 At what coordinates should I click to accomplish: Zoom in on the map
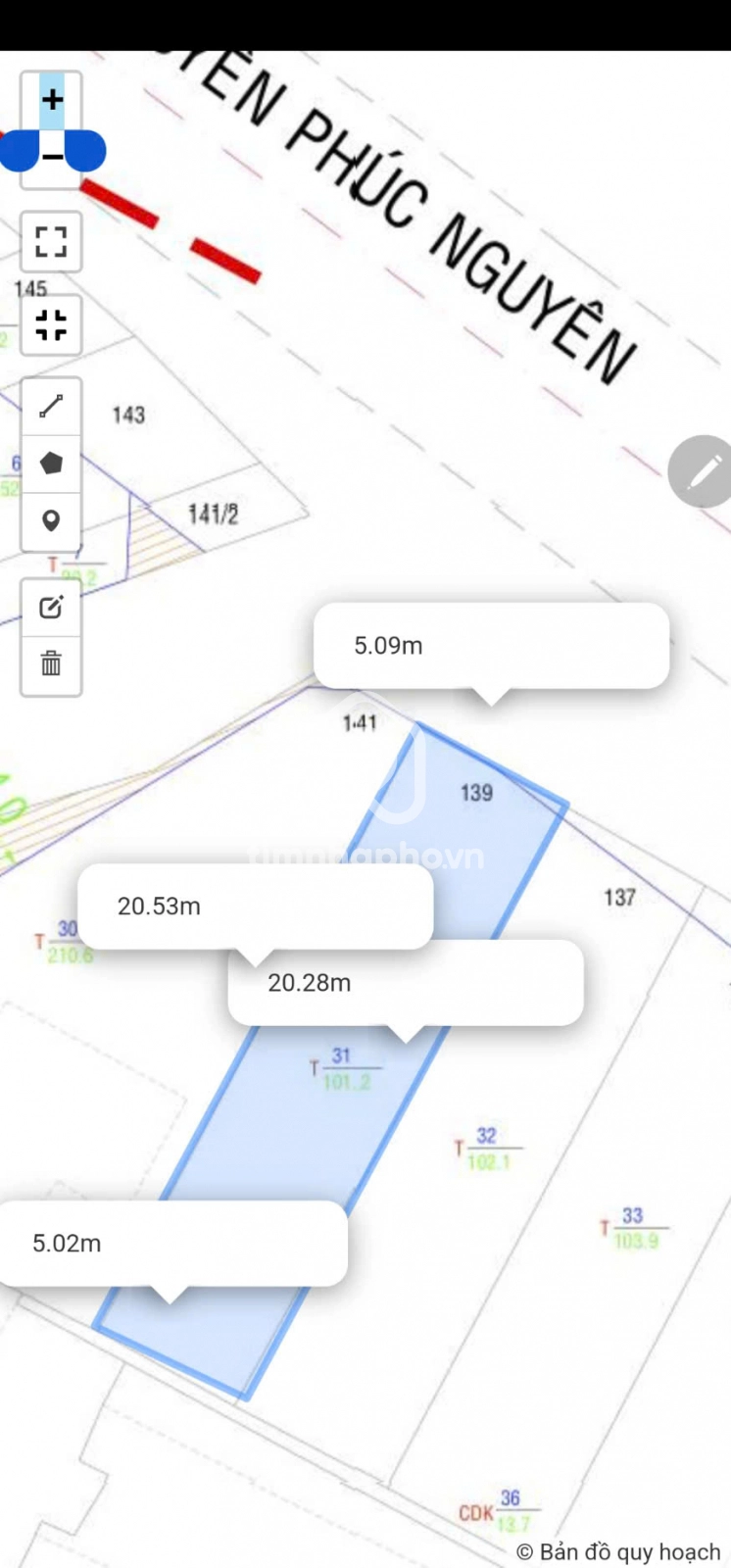[52, 100]
